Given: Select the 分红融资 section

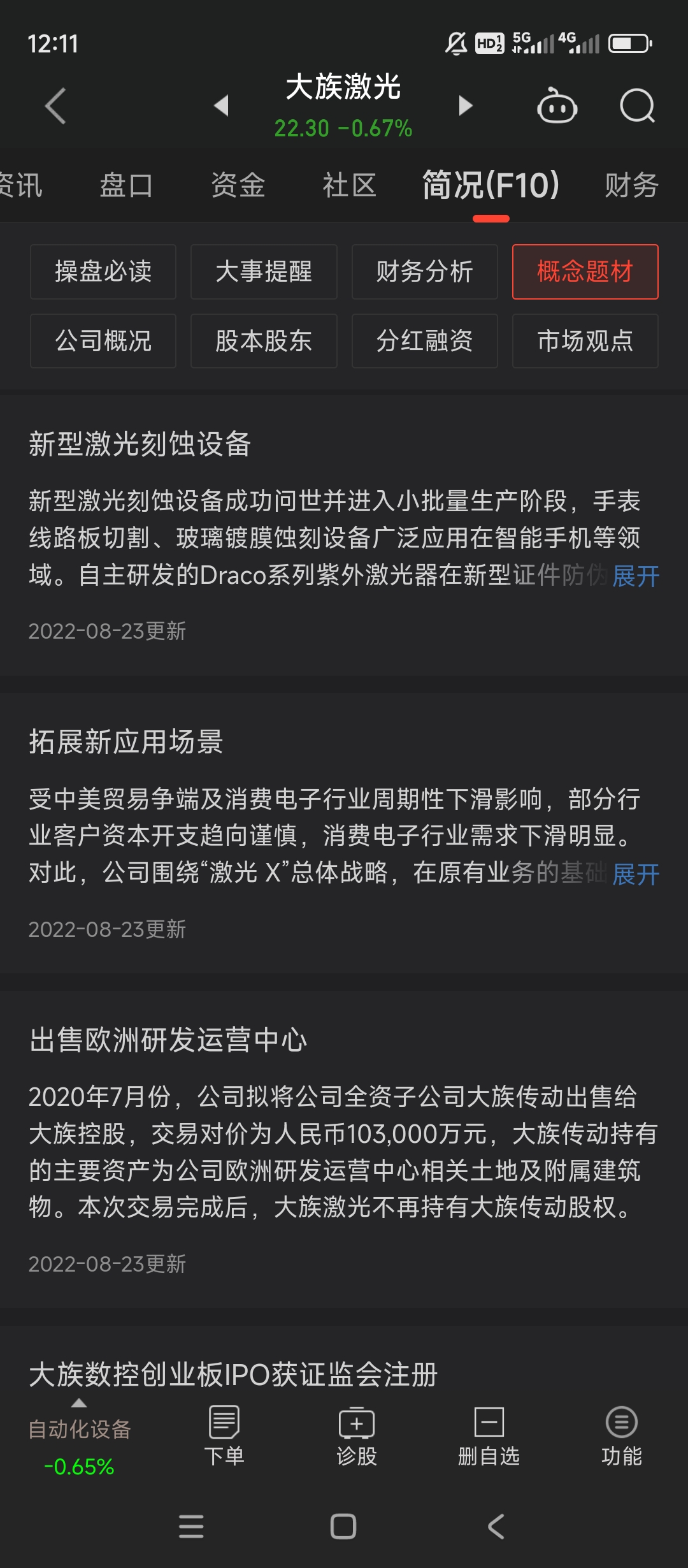Looking at the screenshot, I should pyautogui.click(x=424, y=341).
